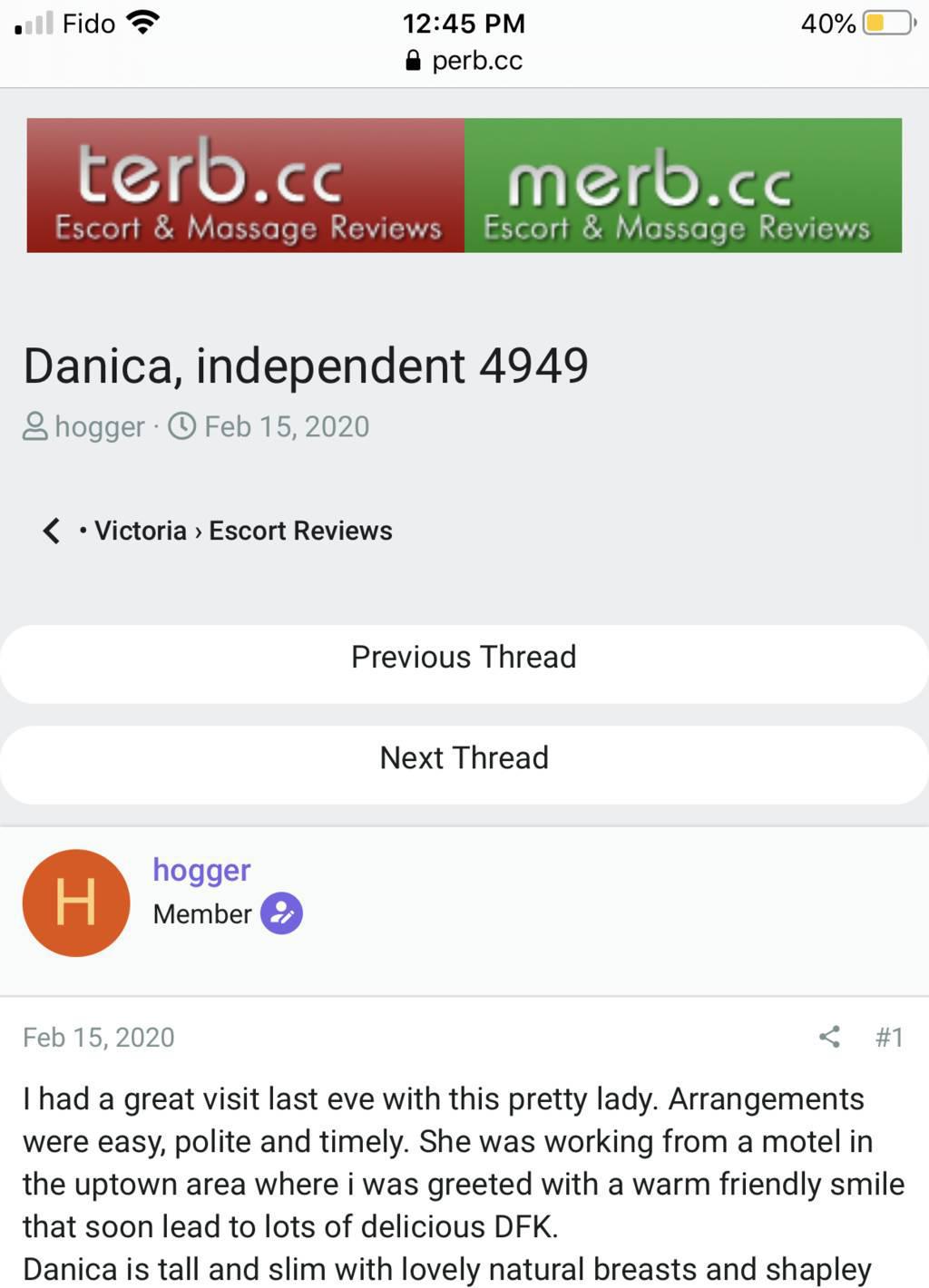Go to the Previous Thread
929x1288 pixels.
464,657
